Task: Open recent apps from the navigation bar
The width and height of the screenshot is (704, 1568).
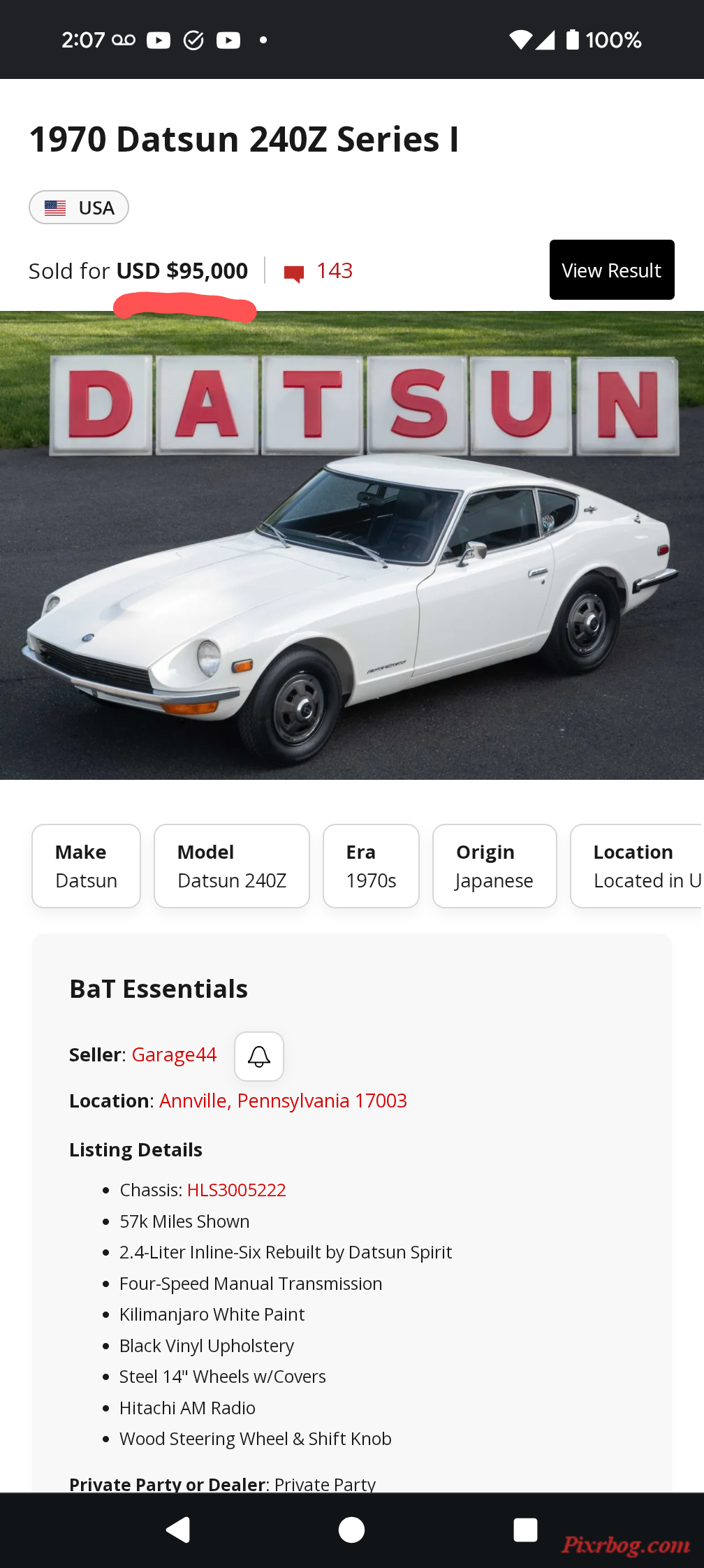Action: [525, 1530]
